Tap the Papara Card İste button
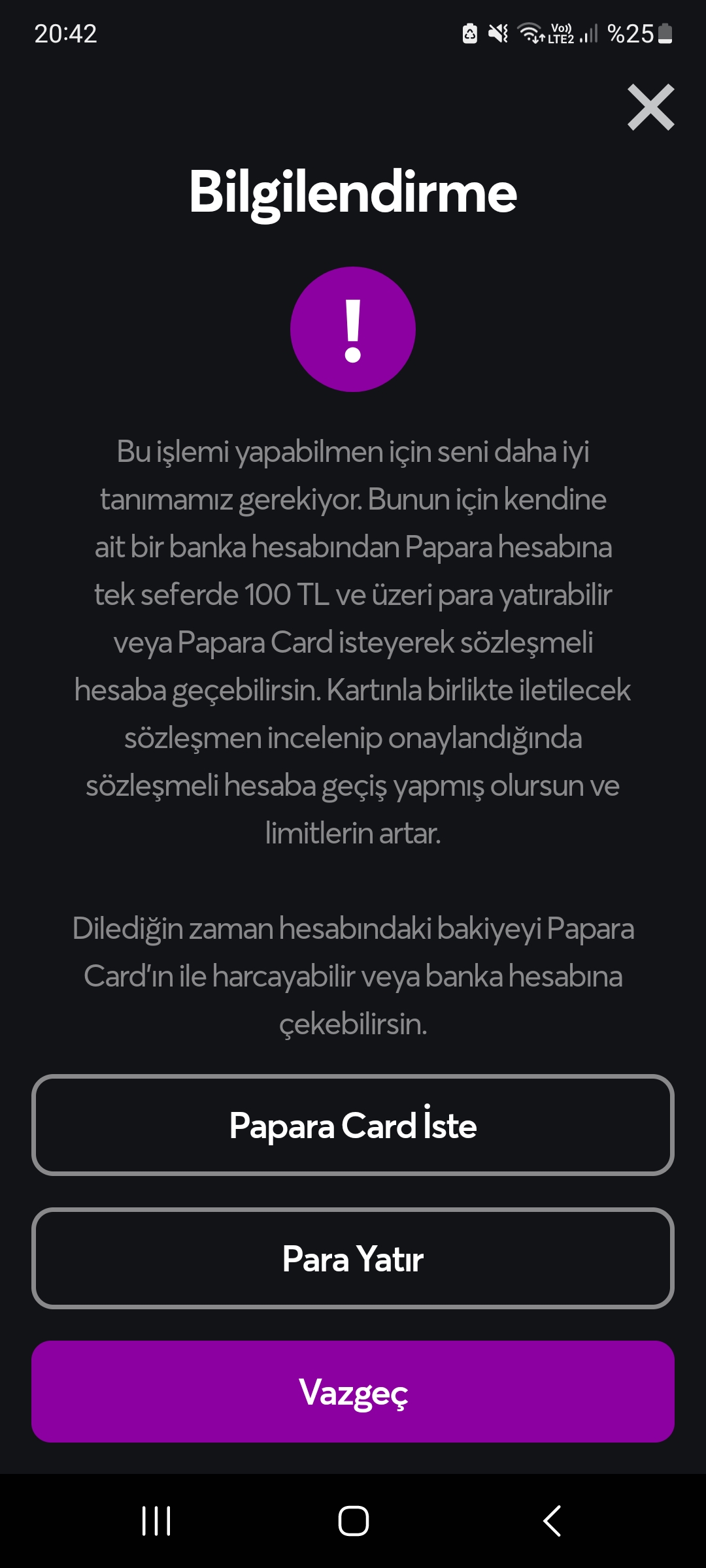 353,1125
